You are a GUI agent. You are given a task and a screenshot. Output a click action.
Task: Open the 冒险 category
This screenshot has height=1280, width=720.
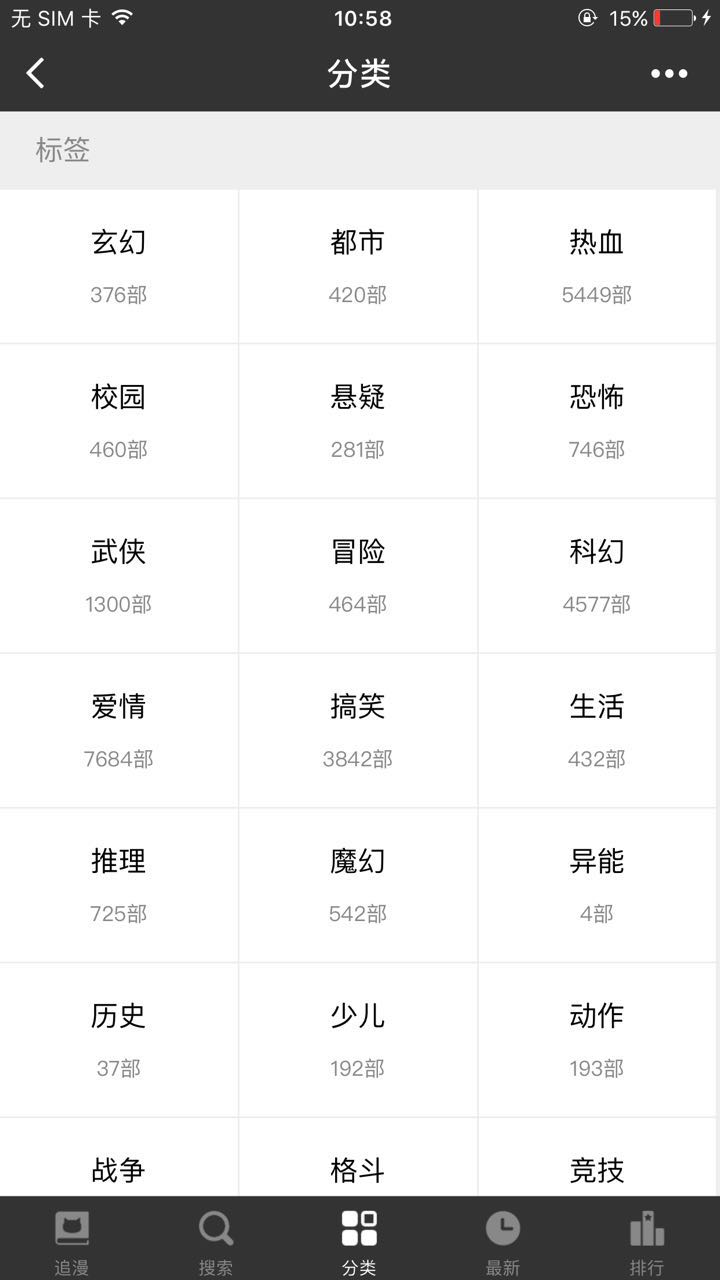coord(358,576)
